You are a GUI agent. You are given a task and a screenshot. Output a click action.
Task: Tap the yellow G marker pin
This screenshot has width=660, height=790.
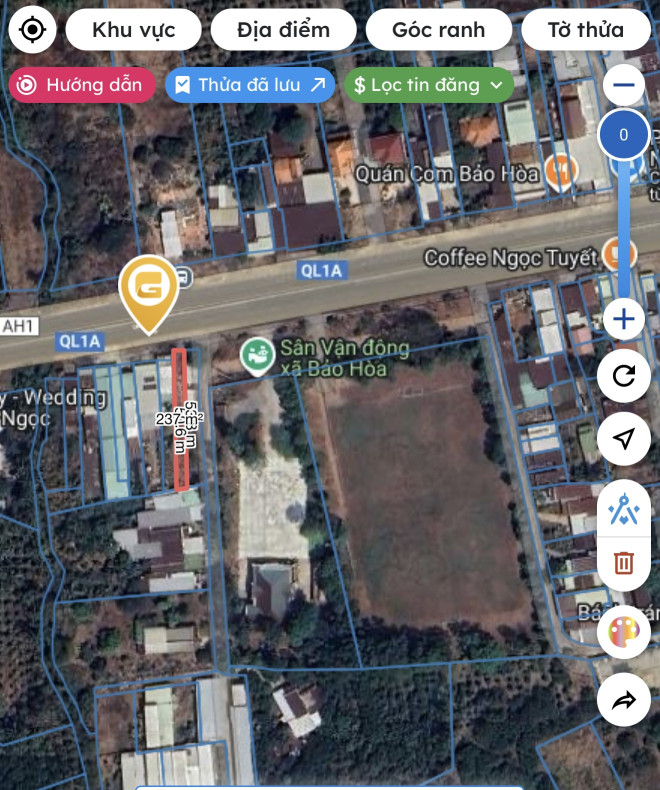(x=148, y=290)
